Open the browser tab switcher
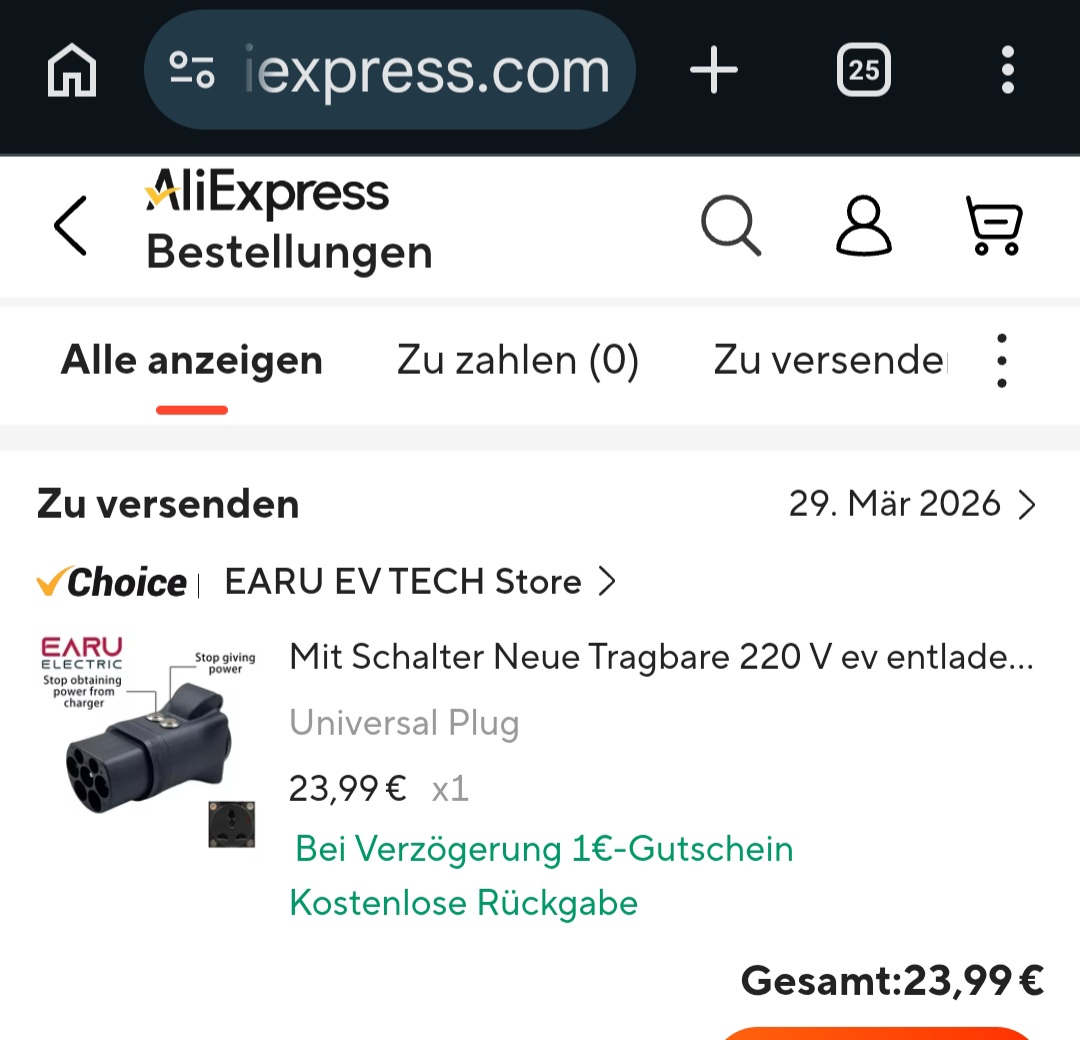The height and width of the screenshot is (1040, 1080). tap(863, 71)
